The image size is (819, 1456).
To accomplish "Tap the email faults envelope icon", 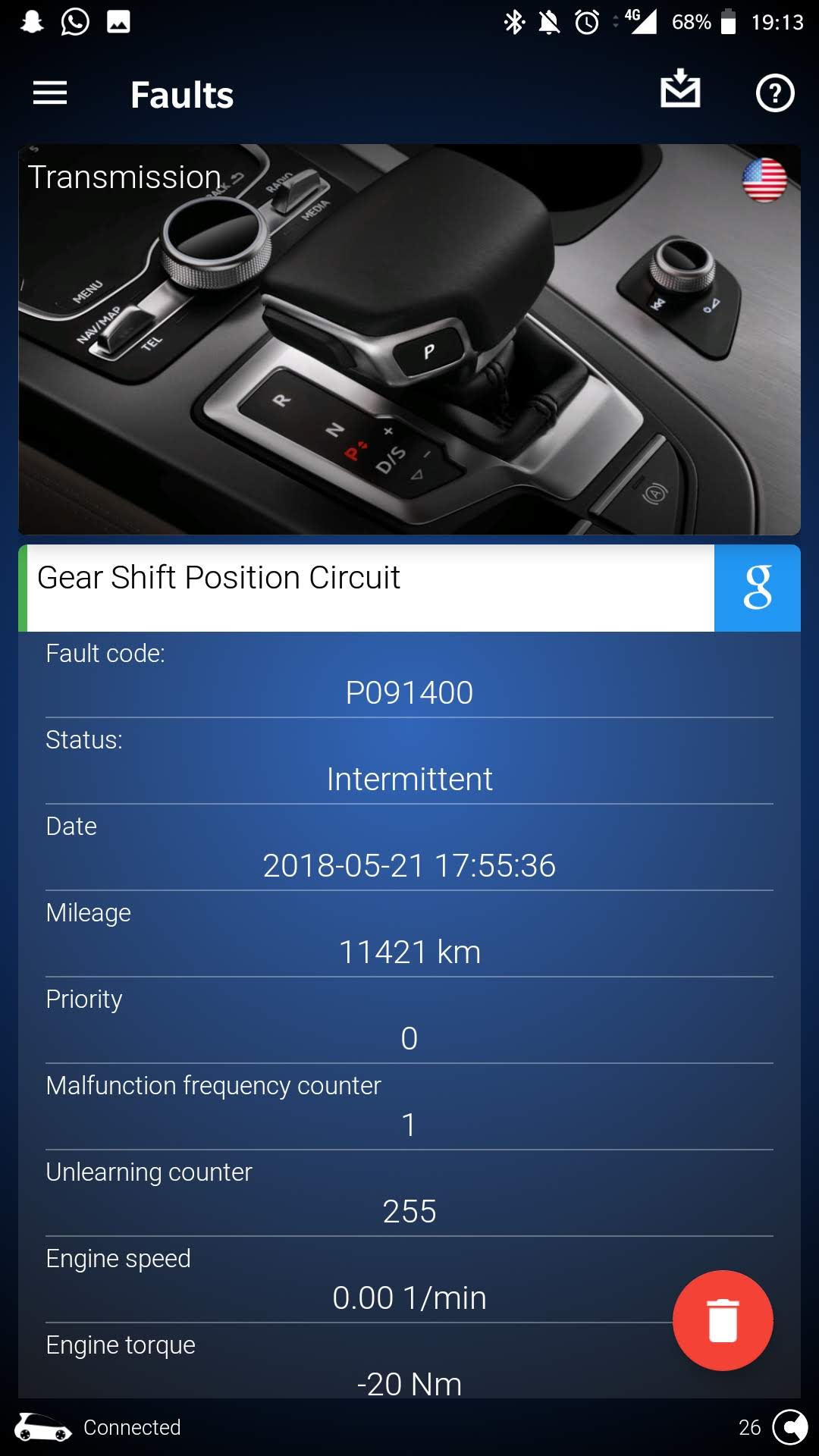I will [x=680, y=89].
